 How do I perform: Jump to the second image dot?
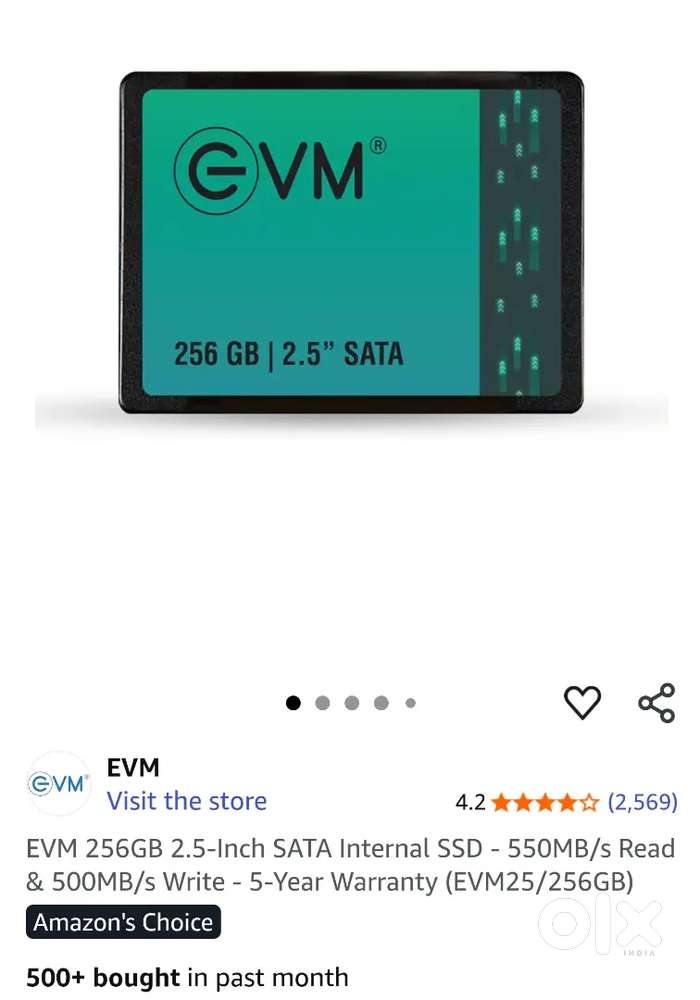pos(322,703)
